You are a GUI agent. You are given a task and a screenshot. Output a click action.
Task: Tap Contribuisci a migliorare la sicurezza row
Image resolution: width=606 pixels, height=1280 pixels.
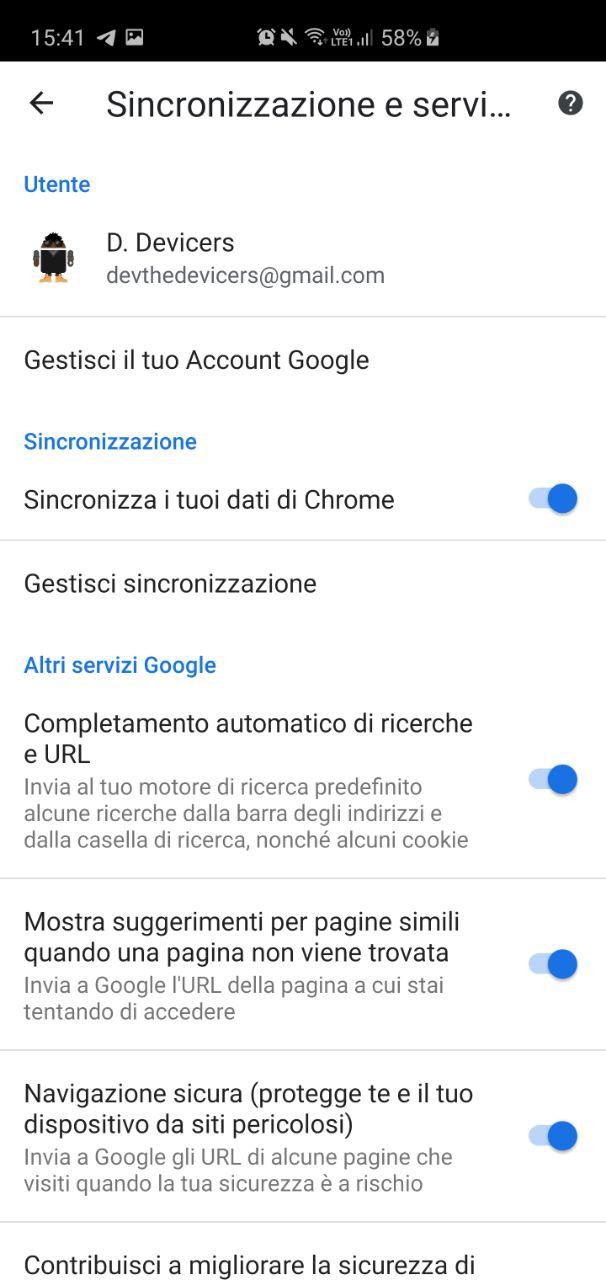click(x=250, y=1263)
